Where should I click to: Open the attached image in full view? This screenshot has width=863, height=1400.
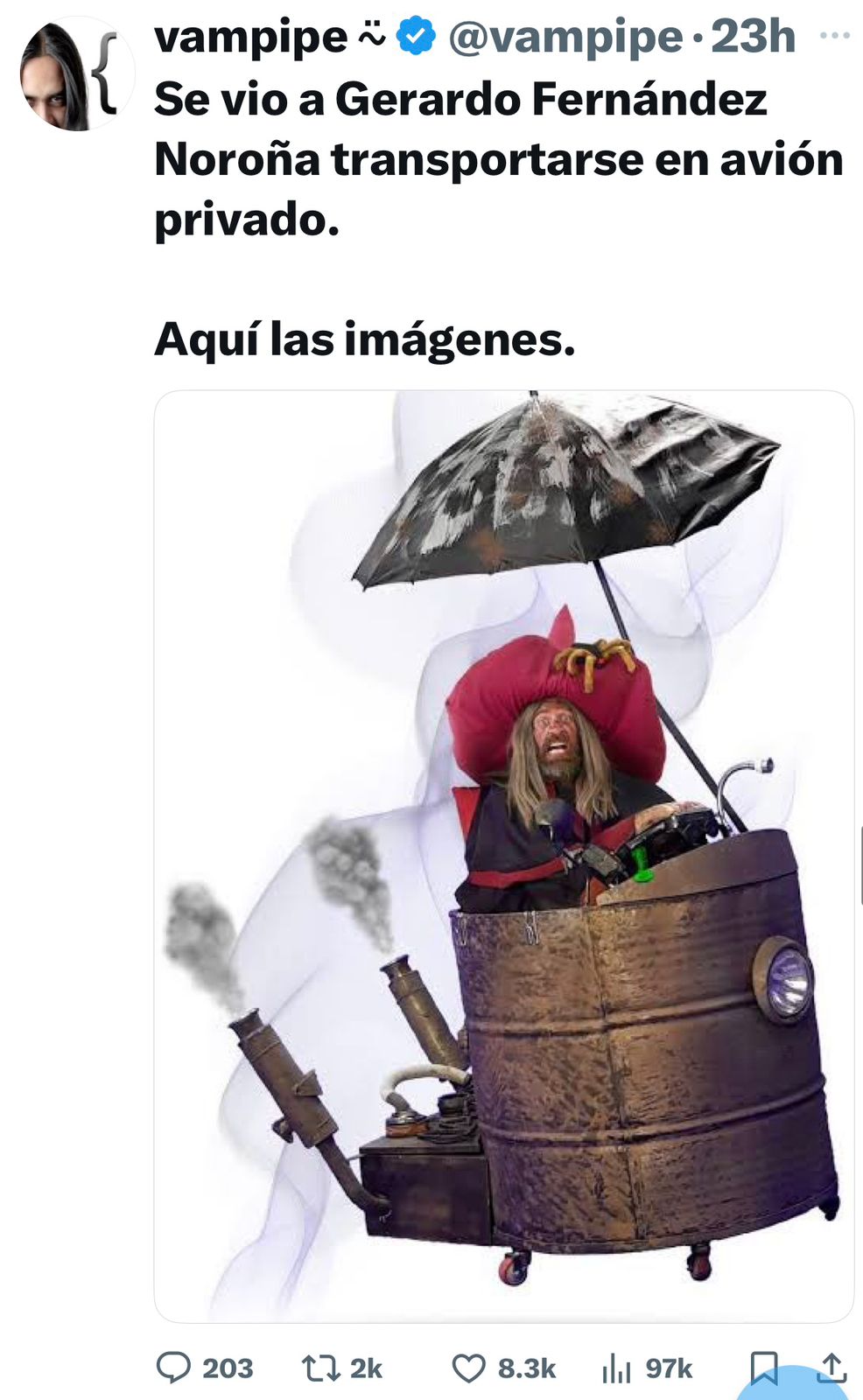point(503,856)
